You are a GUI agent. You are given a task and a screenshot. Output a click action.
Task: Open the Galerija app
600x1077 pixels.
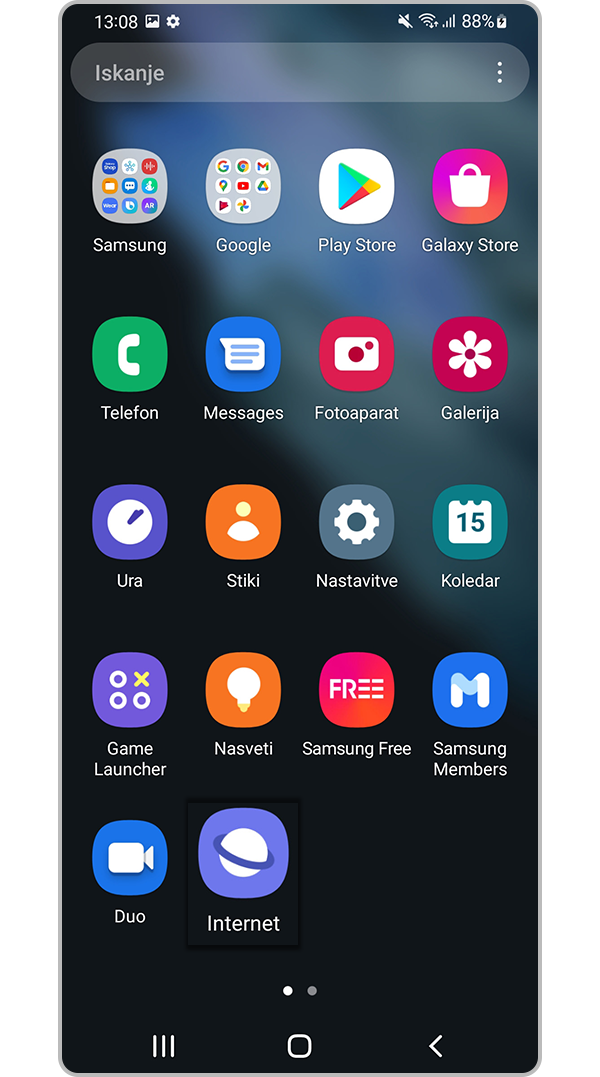[x=470, y=355]
